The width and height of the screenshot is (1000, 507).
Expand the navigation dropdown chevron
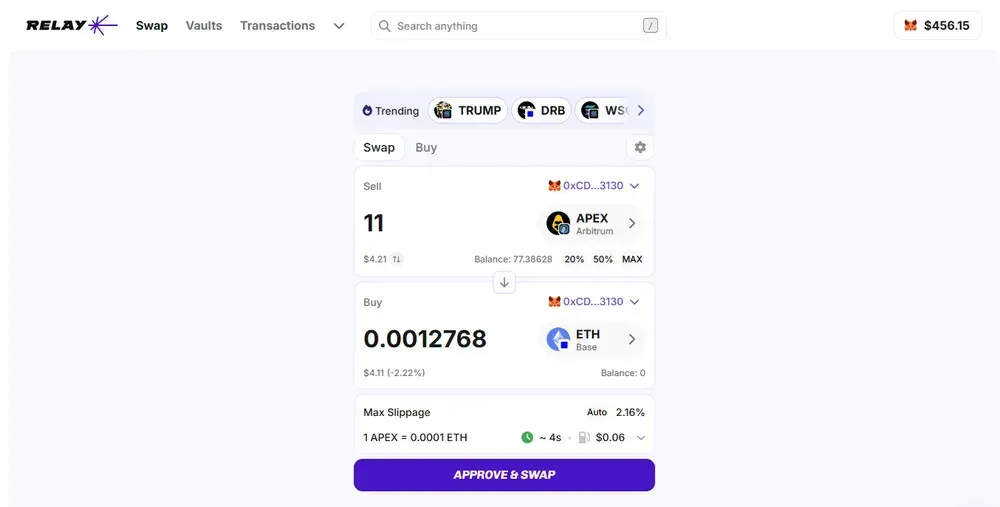[x=339, y=26]
